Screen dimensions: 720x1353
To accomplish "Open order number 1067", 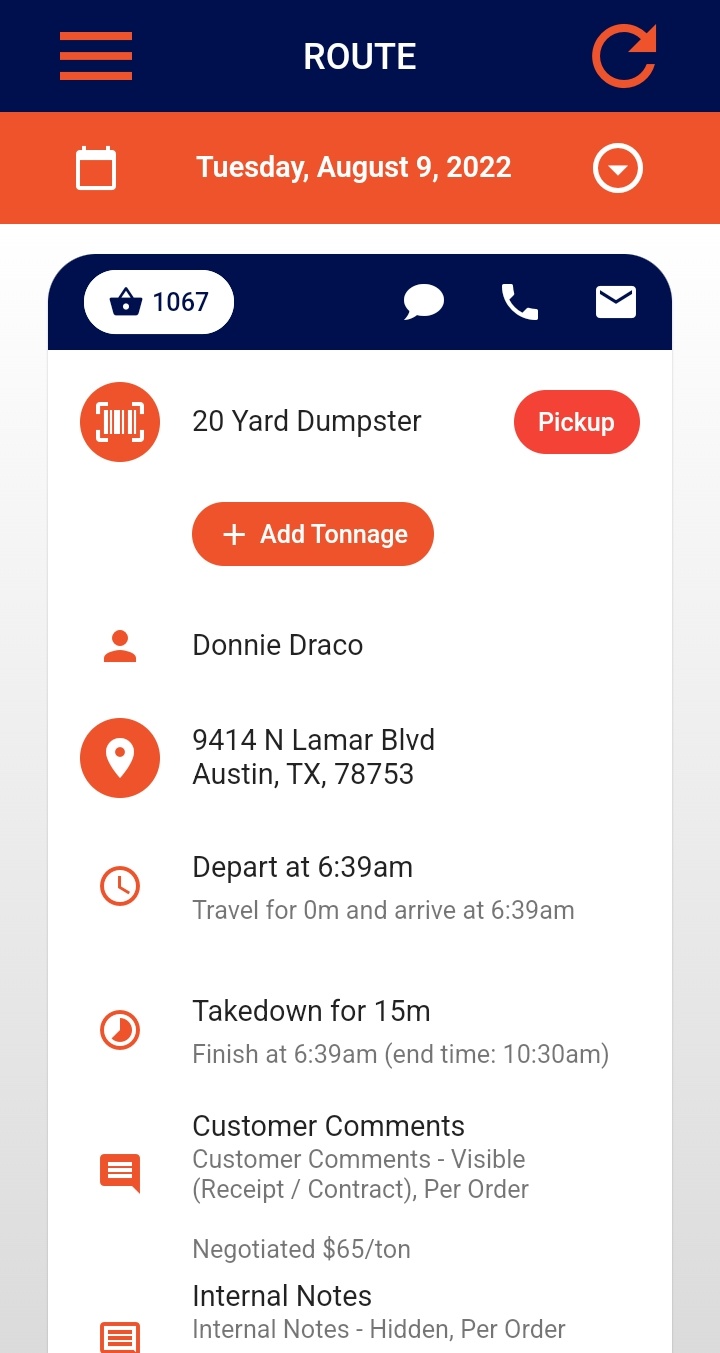I will pyautogui.click(x=159, y=302).
